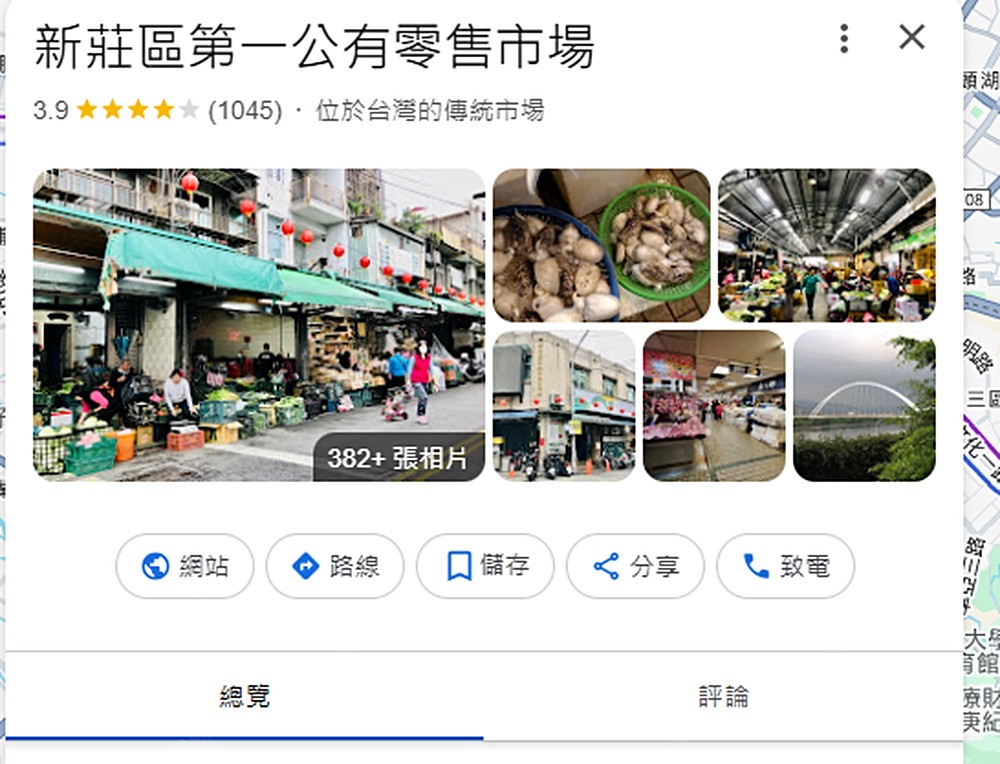
Task: Close the place details panel
Action: tap(911, 38)
